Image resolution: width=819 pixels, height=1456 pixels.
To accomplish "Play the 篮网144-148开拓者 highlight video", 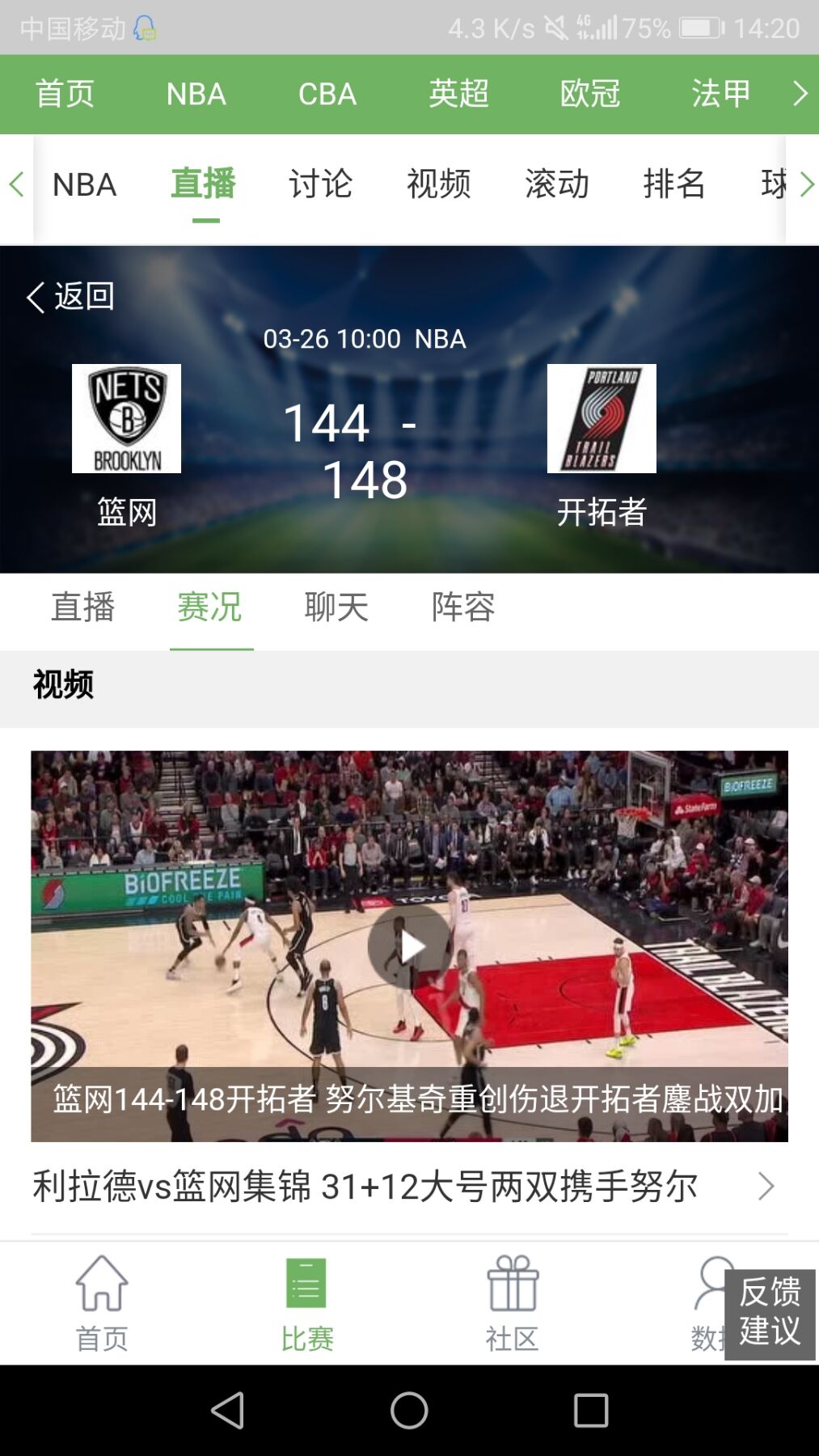I will click(x=409, y=946).
